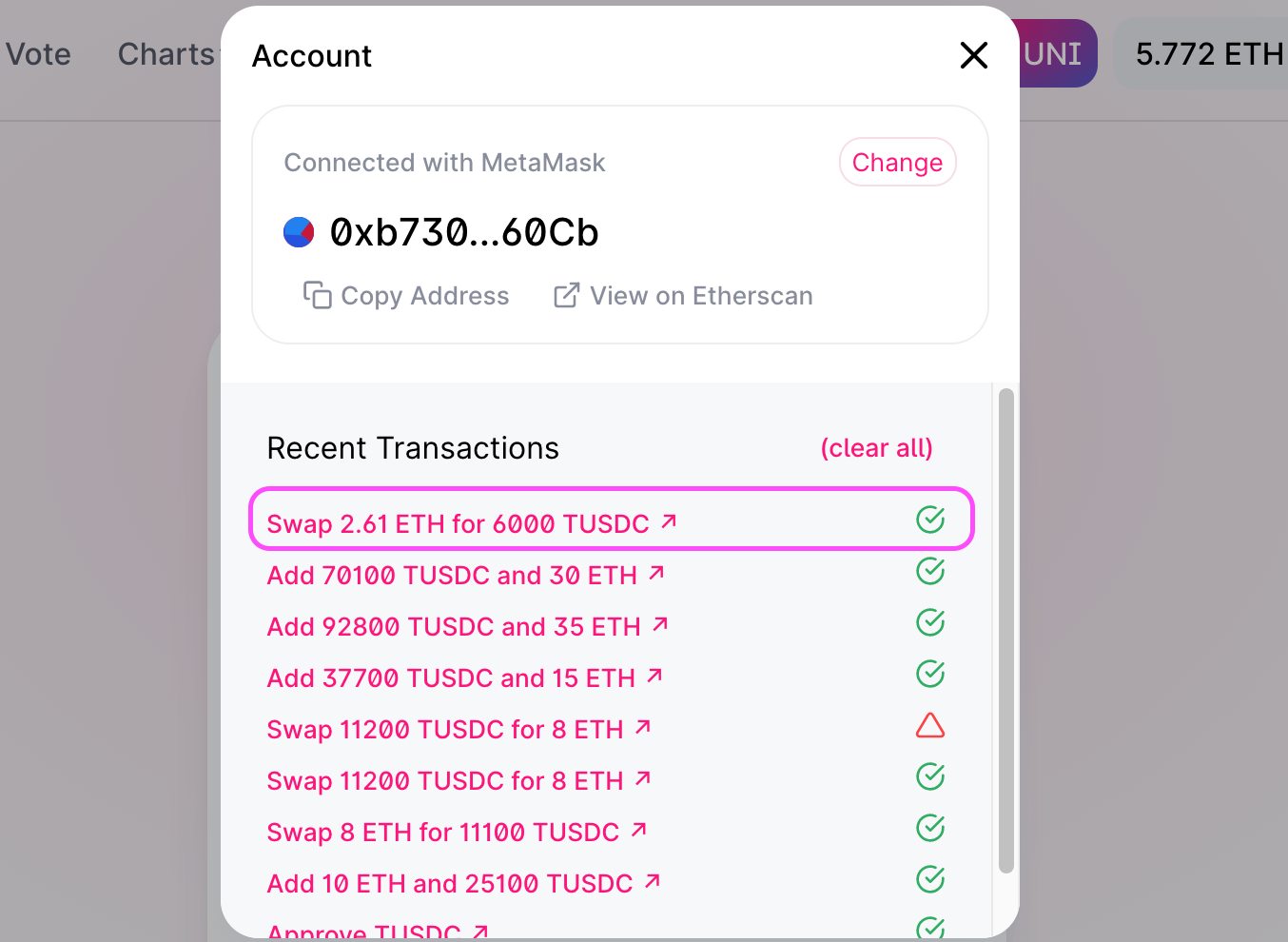The height and width of the screenshot is (942, 1288).
Task: Open Add 70100 TUSDC and 30 ETH
Action: 466,576
